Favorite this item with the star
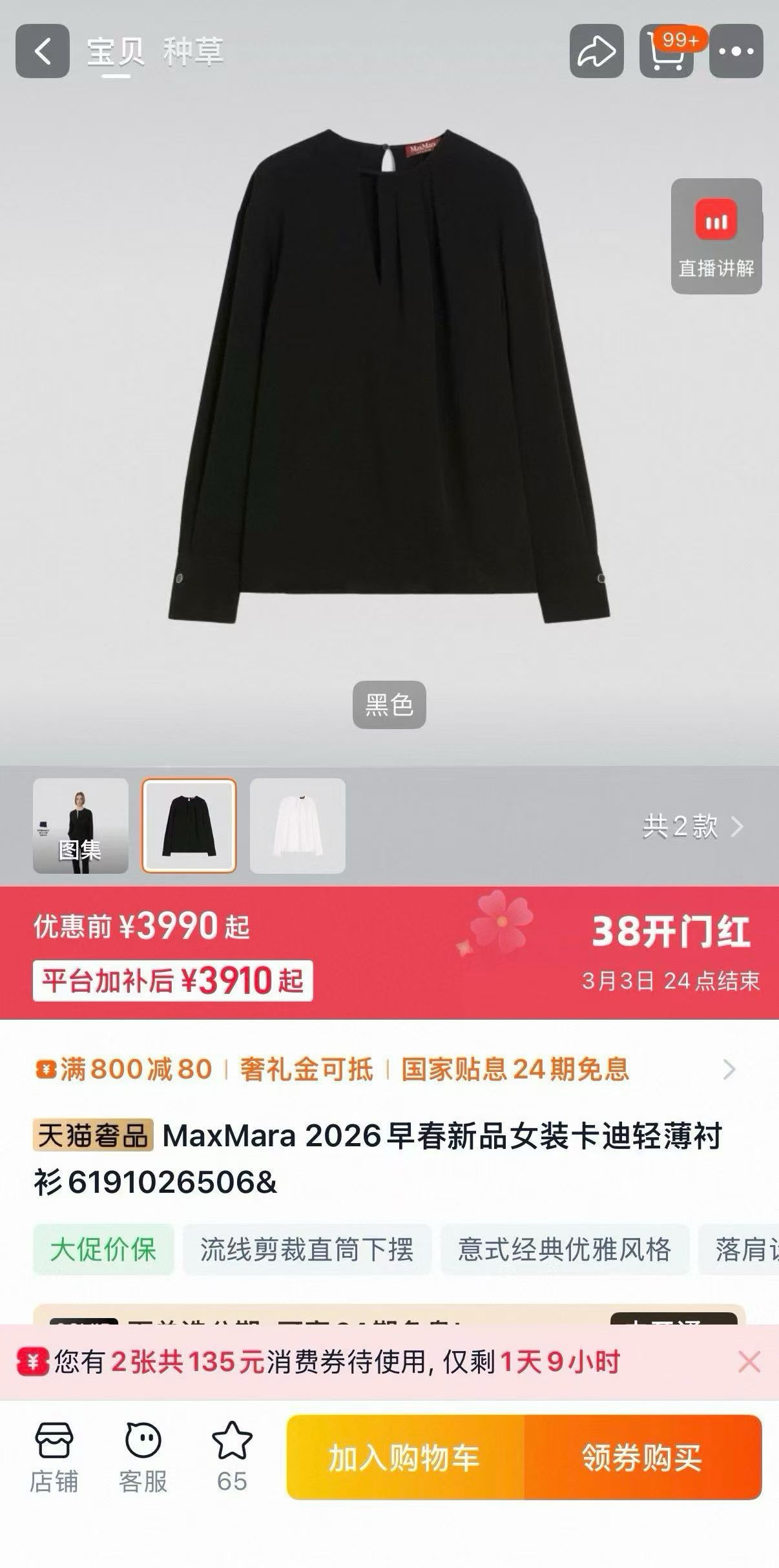The height and width of the screenshot is (1568, 779). click(232, 1457)
